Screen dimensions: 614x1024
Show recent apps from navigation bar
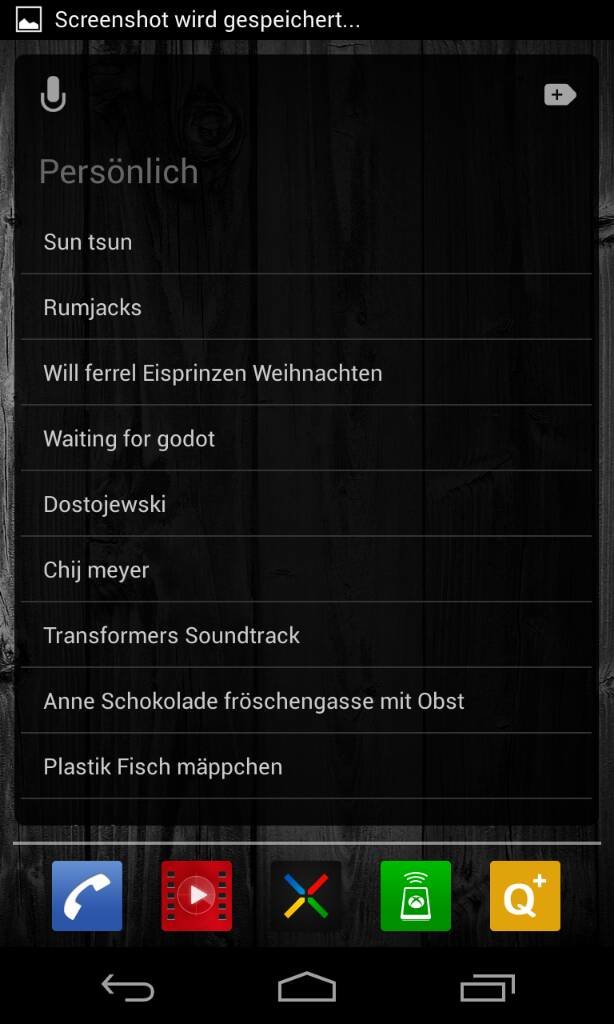click(487, 987)
